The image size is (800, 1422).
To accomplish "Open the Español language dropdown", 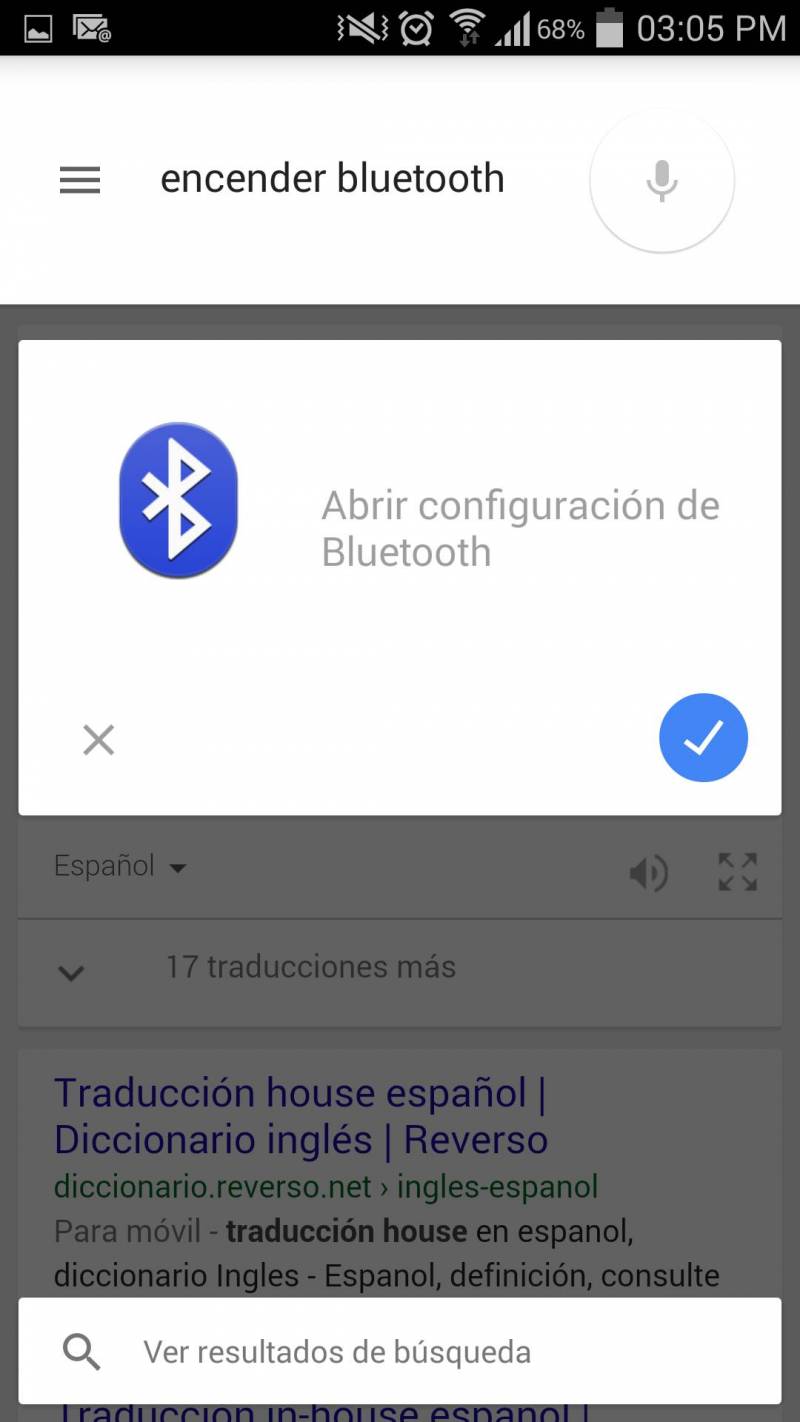I will 120,865.
